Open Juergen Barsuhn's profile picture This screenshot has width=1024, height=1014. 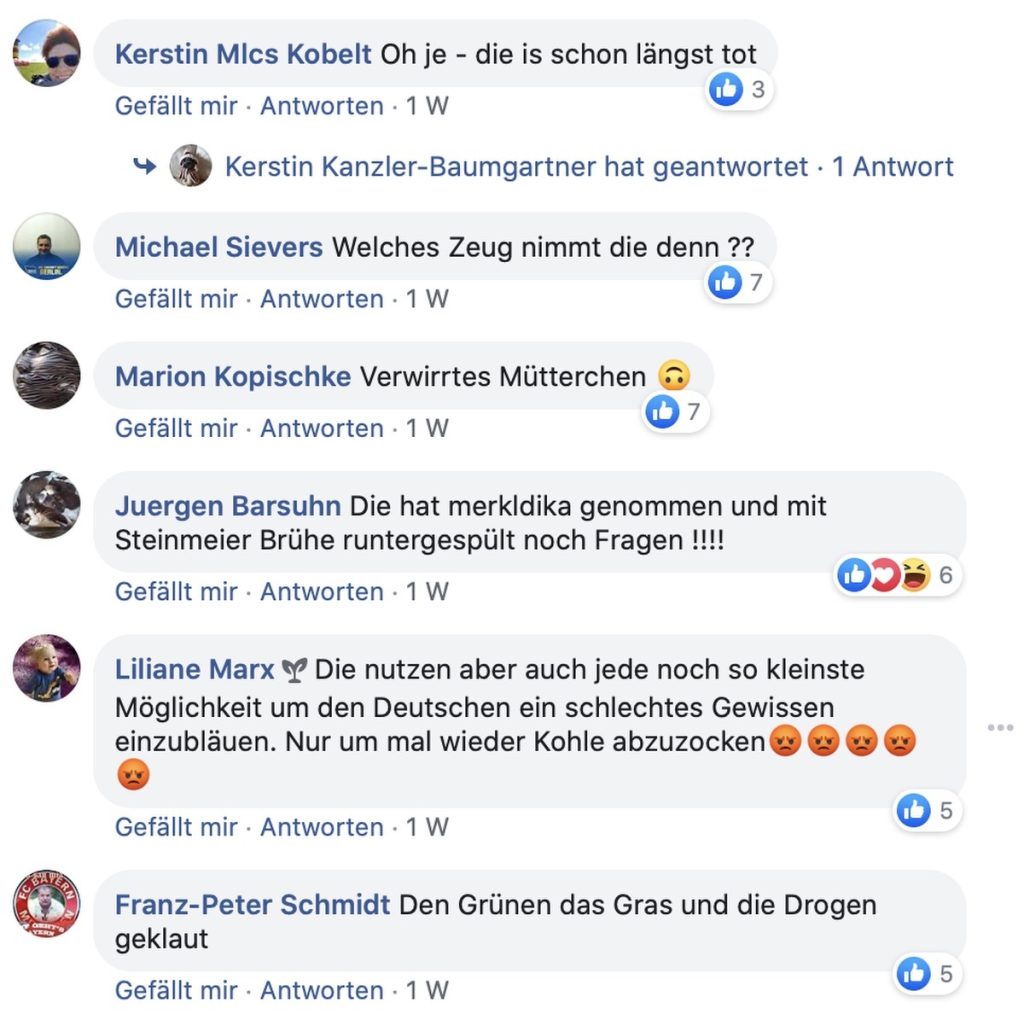coord(46,504)
